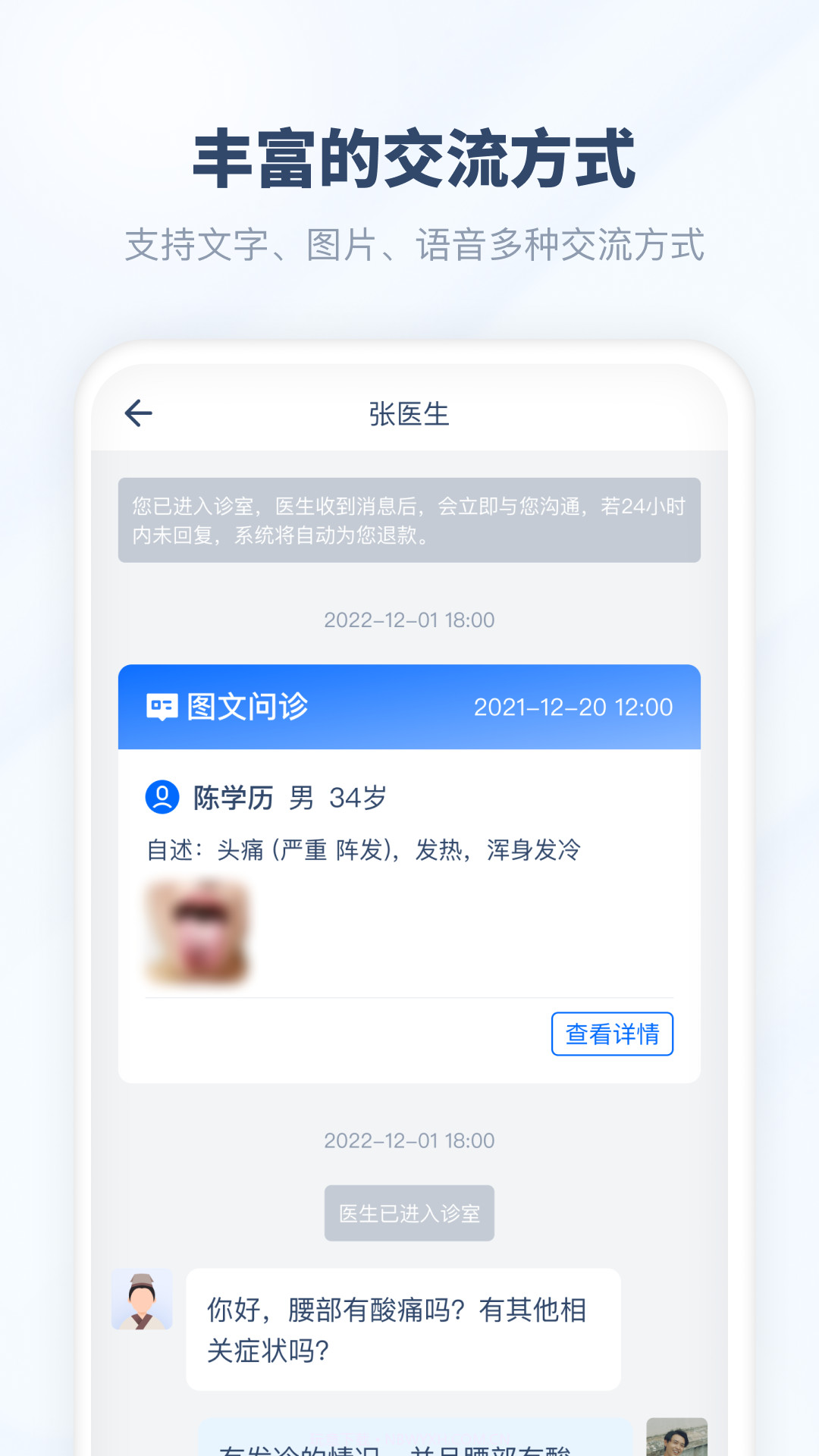819x1456 pixels.
Task: Click the white chat icon in the consultation banner
Action: (x=162, y=706)
